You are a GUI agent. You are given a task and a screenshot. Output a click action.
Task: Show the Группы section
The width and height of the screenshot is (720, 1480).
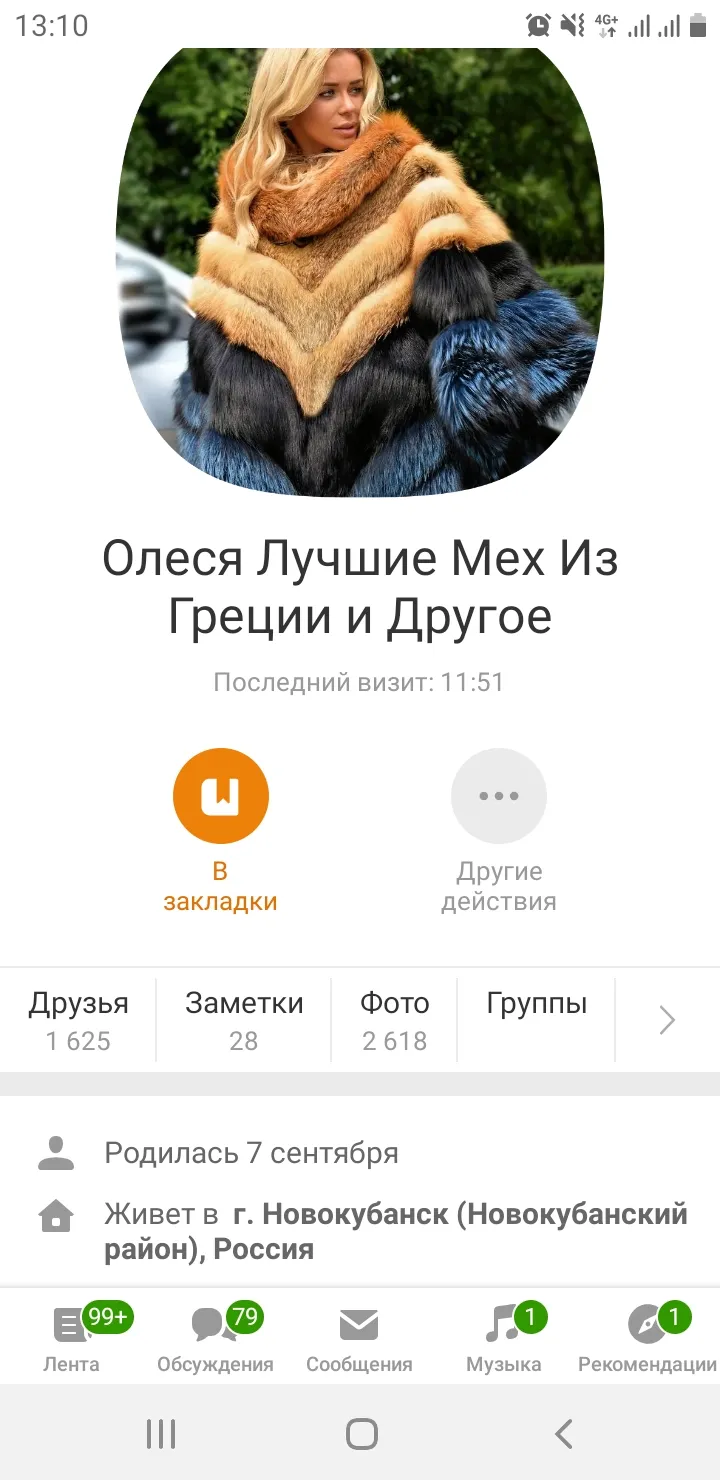click(536, 1021)
